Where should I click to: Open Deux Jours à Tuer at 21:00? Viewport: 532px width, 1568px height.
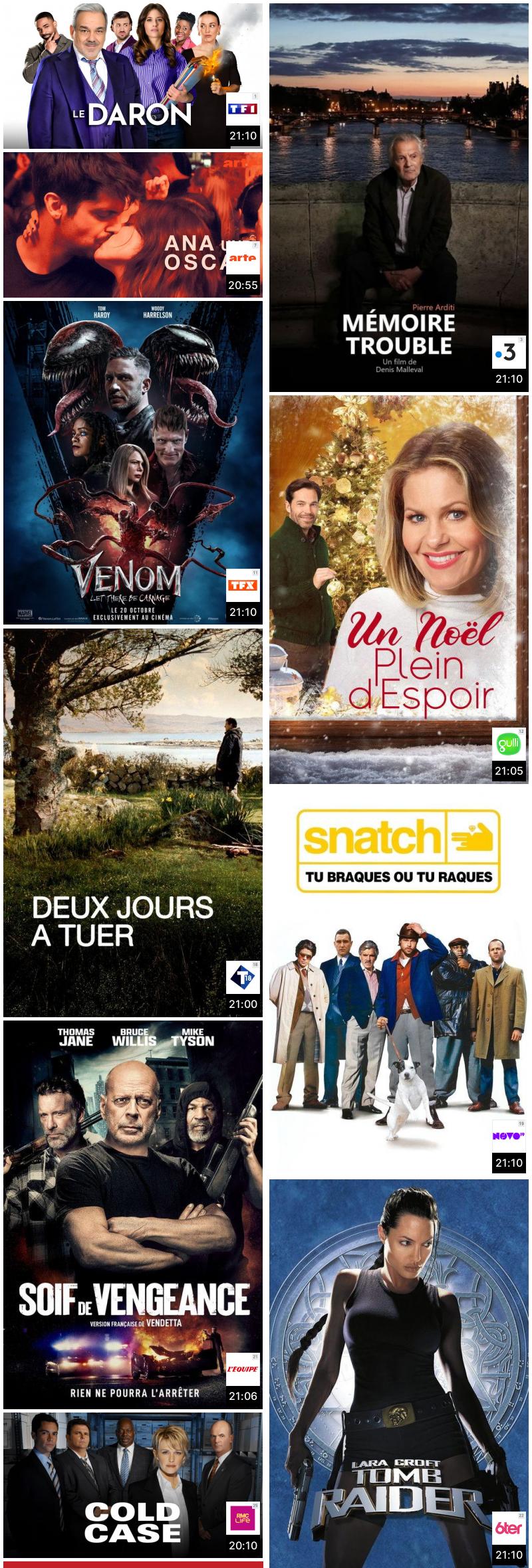tap(132, 823)
